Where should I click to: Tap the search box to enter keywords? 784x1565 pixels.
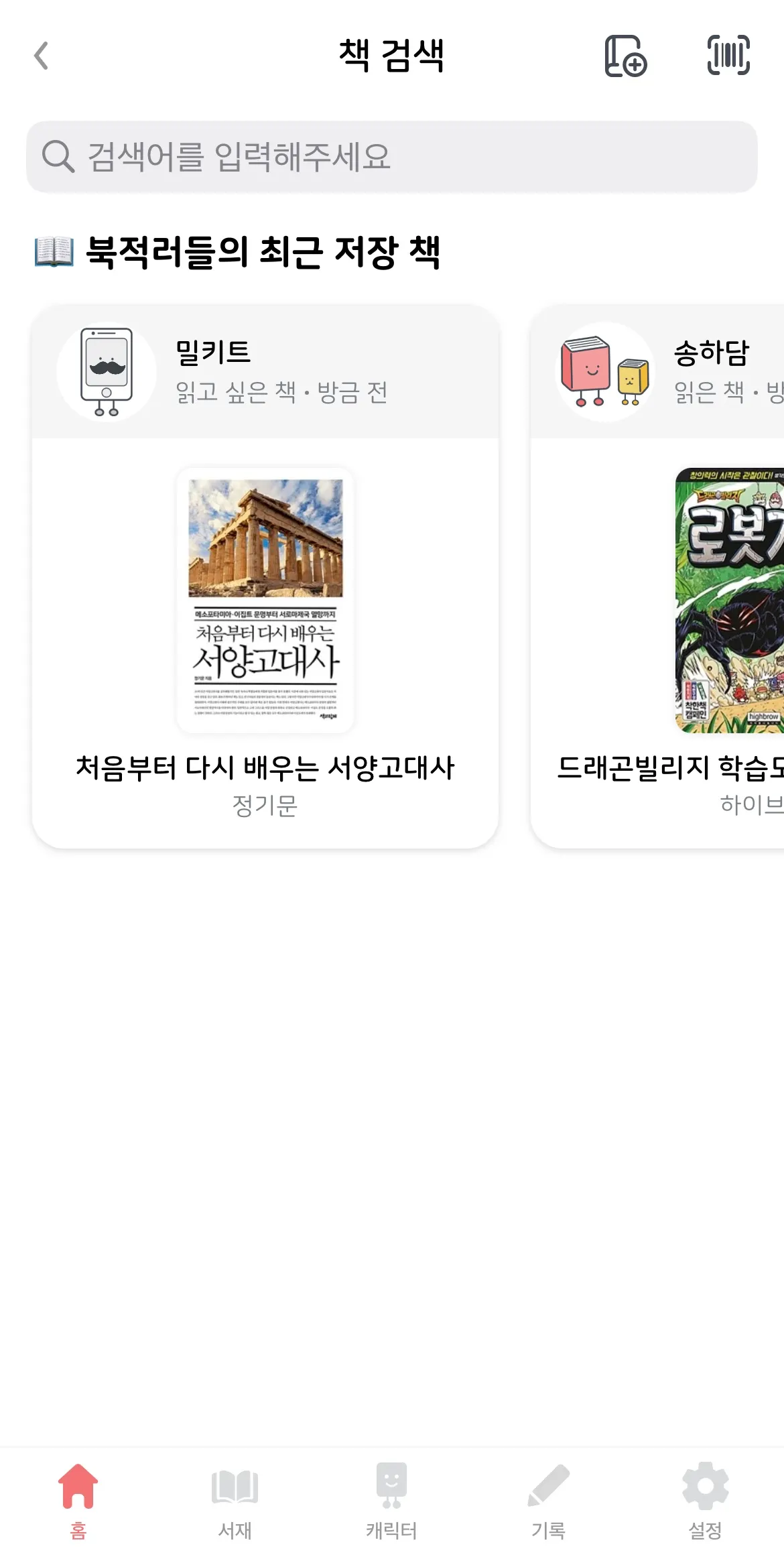(x=392, y=157)
